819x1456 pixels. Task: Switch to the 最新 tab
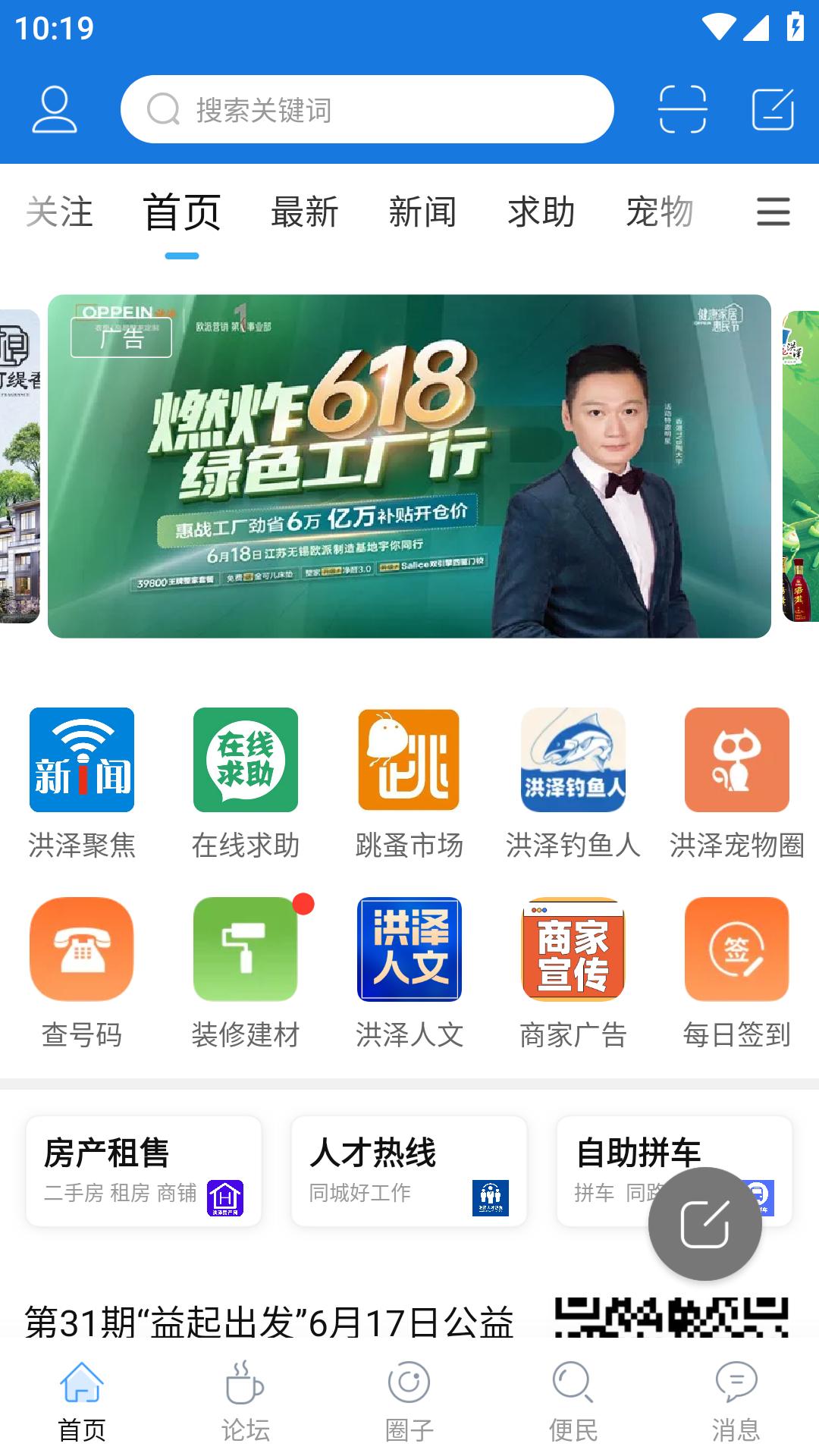point(305,212)
